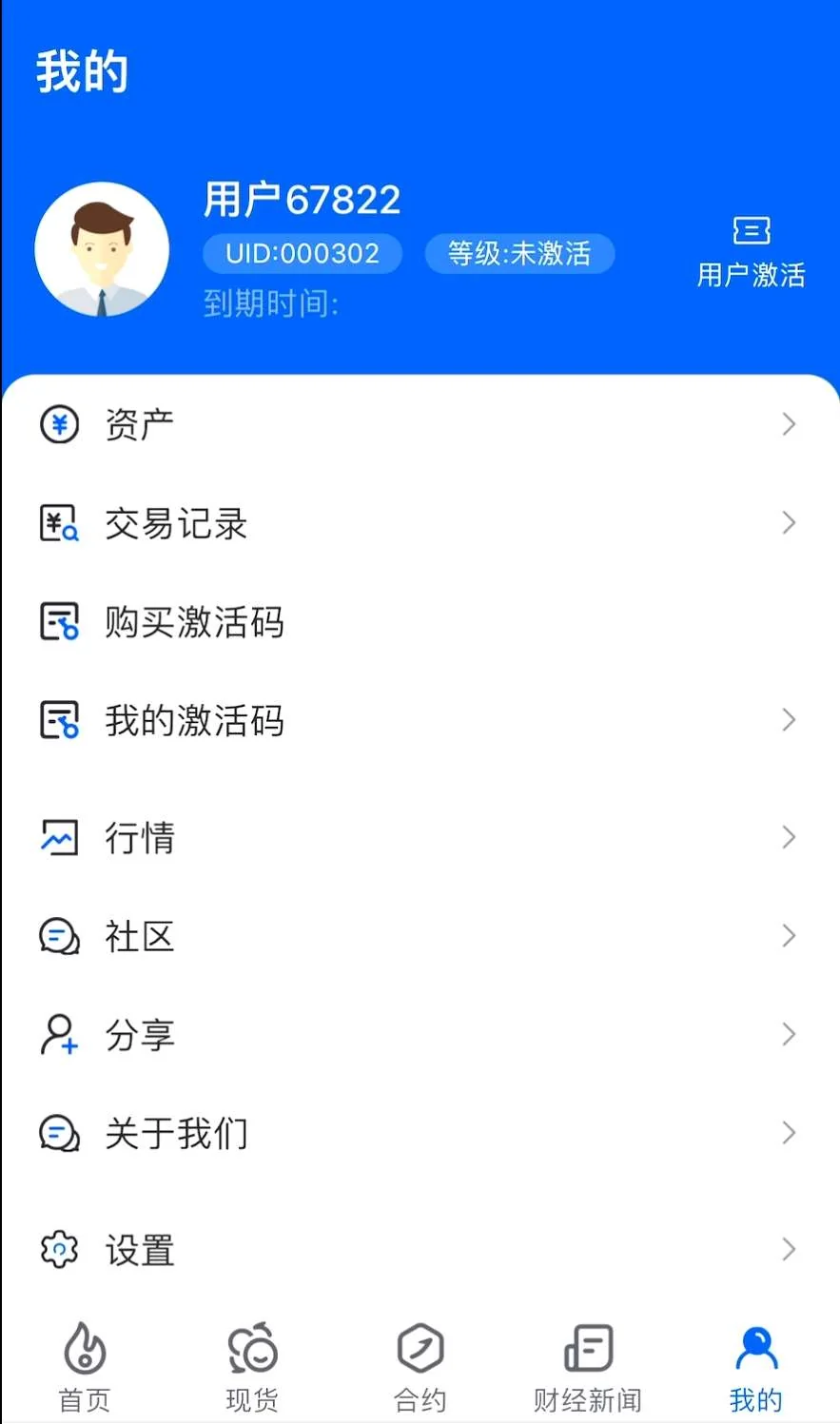This screenshot has height=1424, width=840.
Task: Open 设置 settings
Action: click(419, 1250)
